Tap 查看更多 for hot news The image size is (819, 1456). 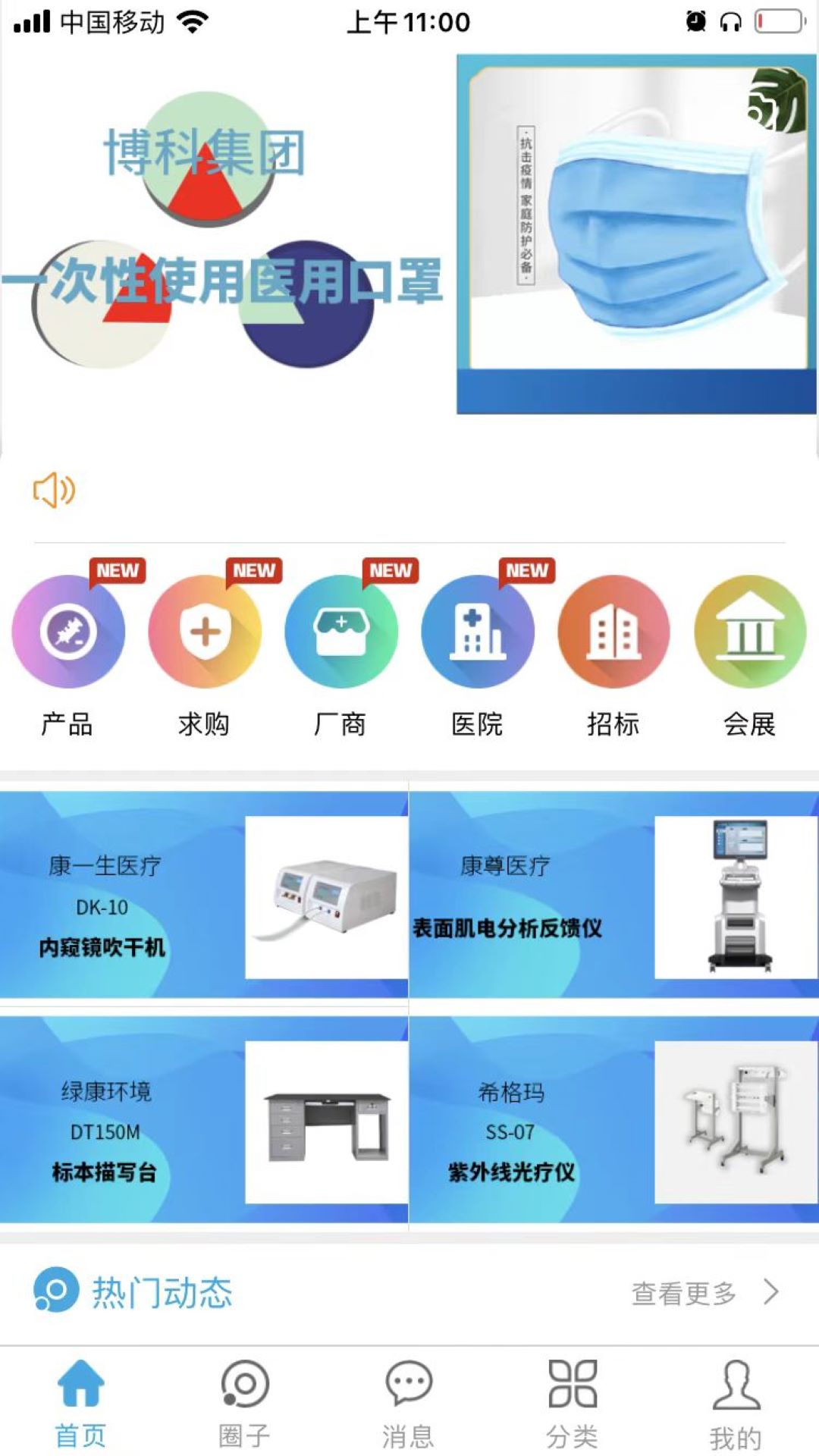[x=705, y=1292]
